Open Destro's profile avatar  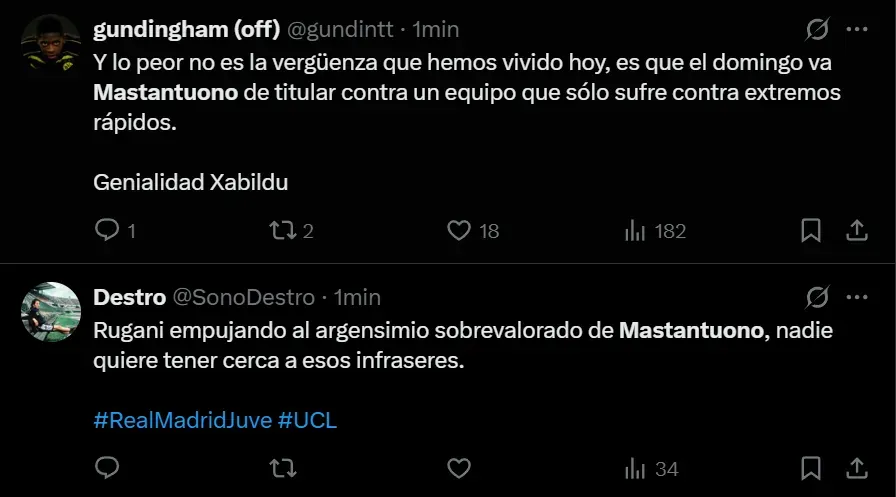point(50,314)
